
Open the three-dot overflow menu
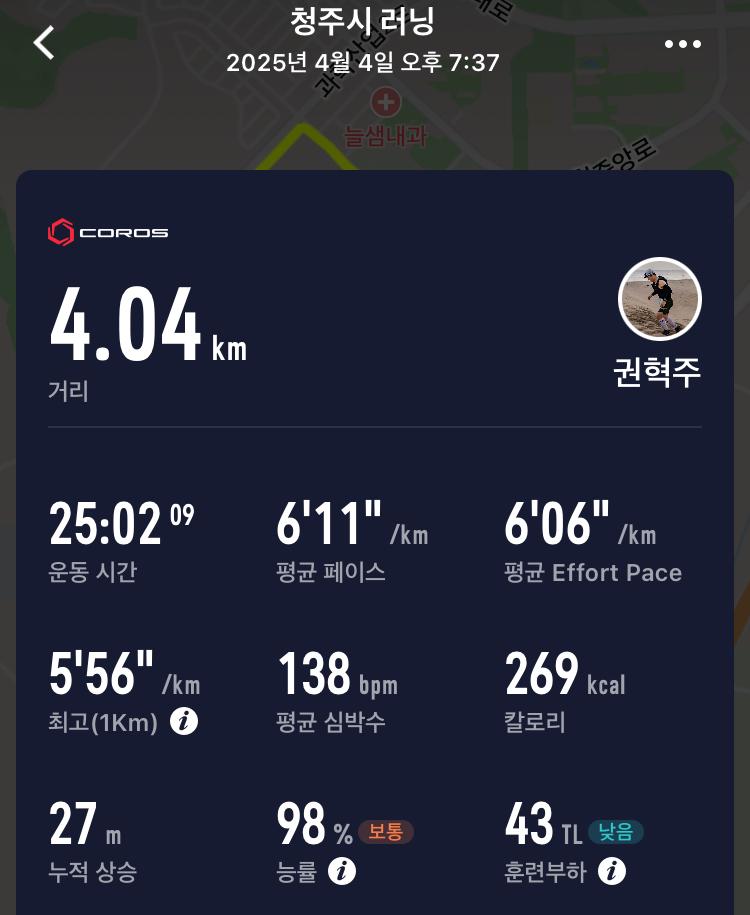683,44
